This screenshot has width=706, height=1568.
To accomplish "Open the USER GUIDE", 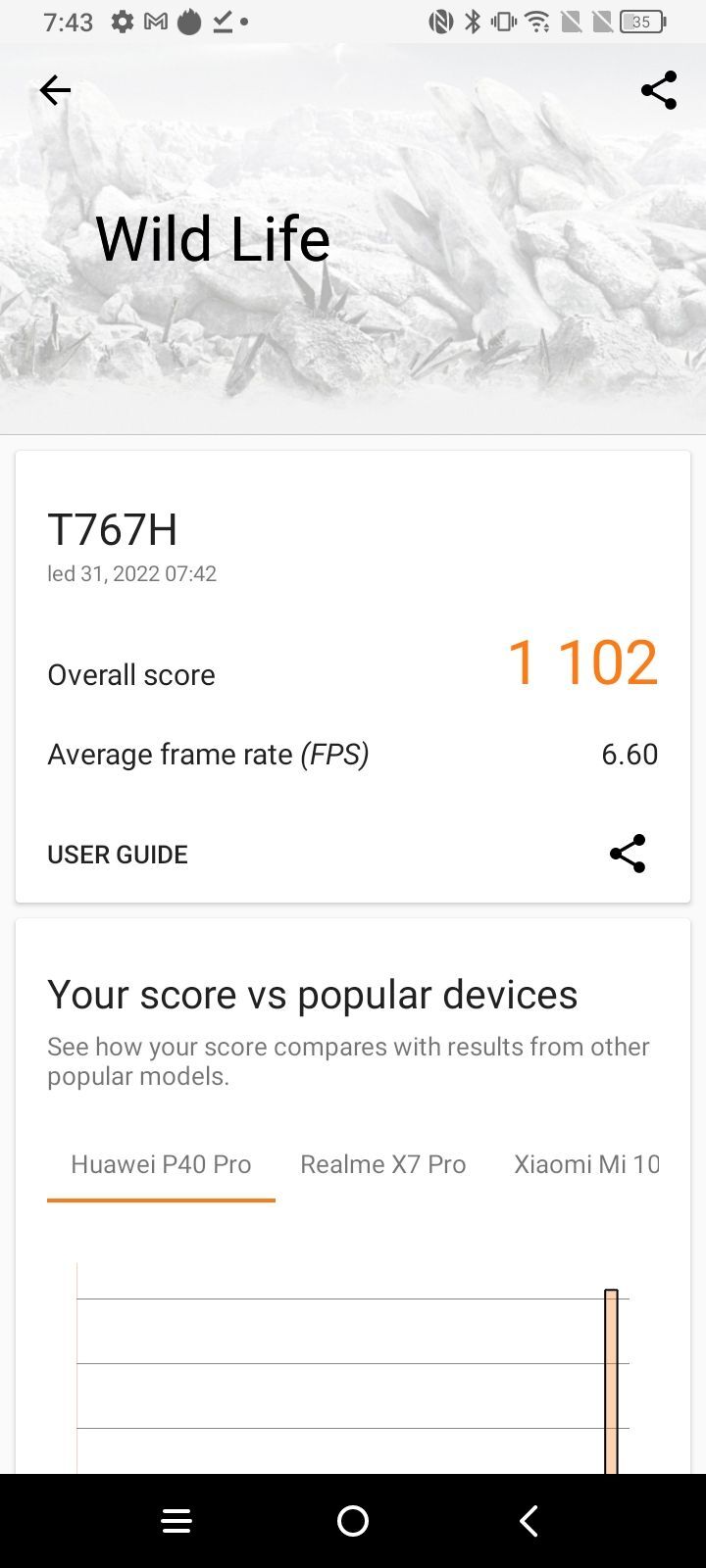I will (x=118, y=854).
